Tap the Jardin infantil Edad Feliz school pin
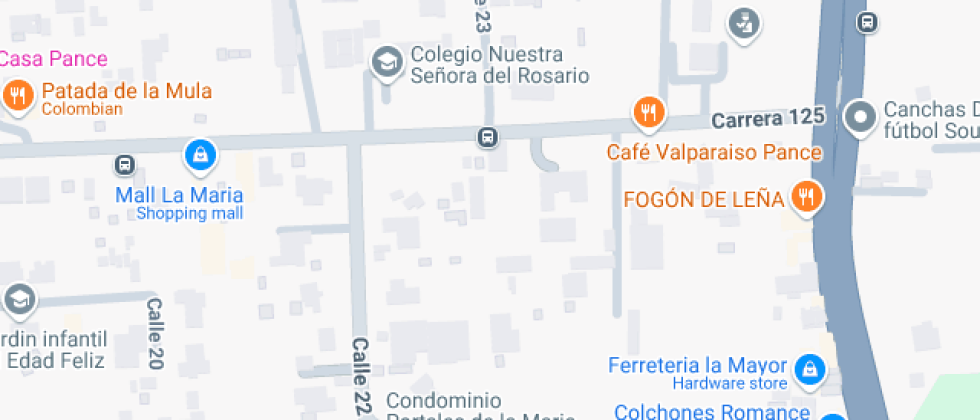Viewport: 980px width, 420px height. coord(19,301)
